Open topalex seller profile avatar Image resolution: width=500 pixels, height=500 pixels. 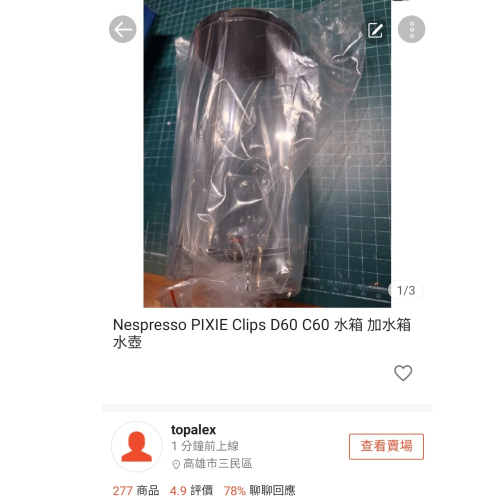coord(137,446)
